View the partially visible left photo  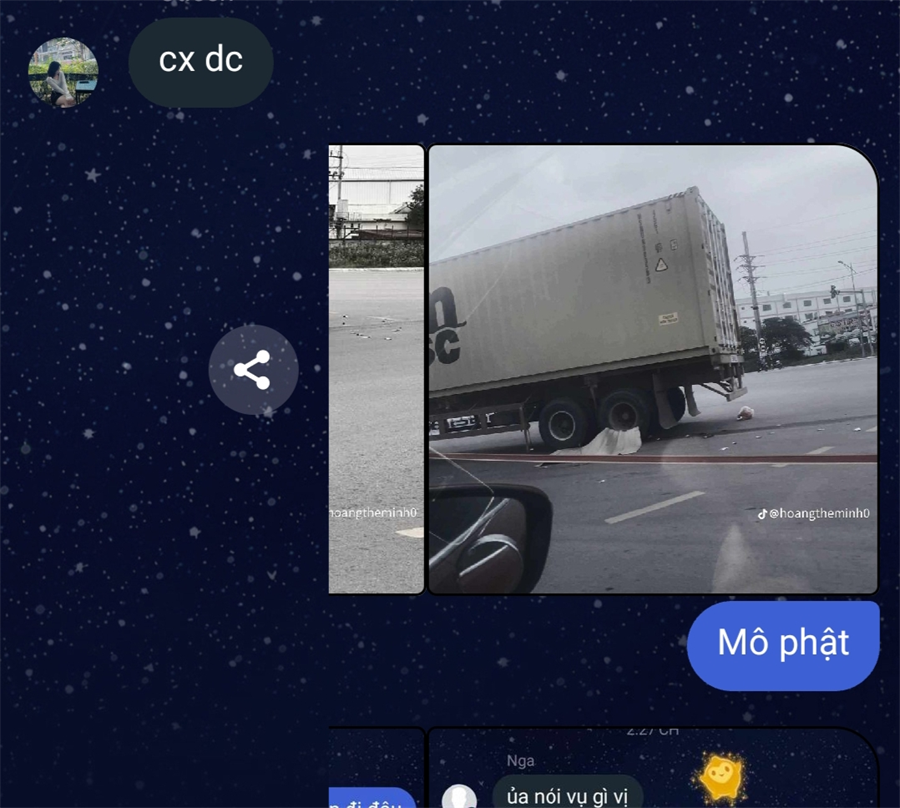pos(376,369)
